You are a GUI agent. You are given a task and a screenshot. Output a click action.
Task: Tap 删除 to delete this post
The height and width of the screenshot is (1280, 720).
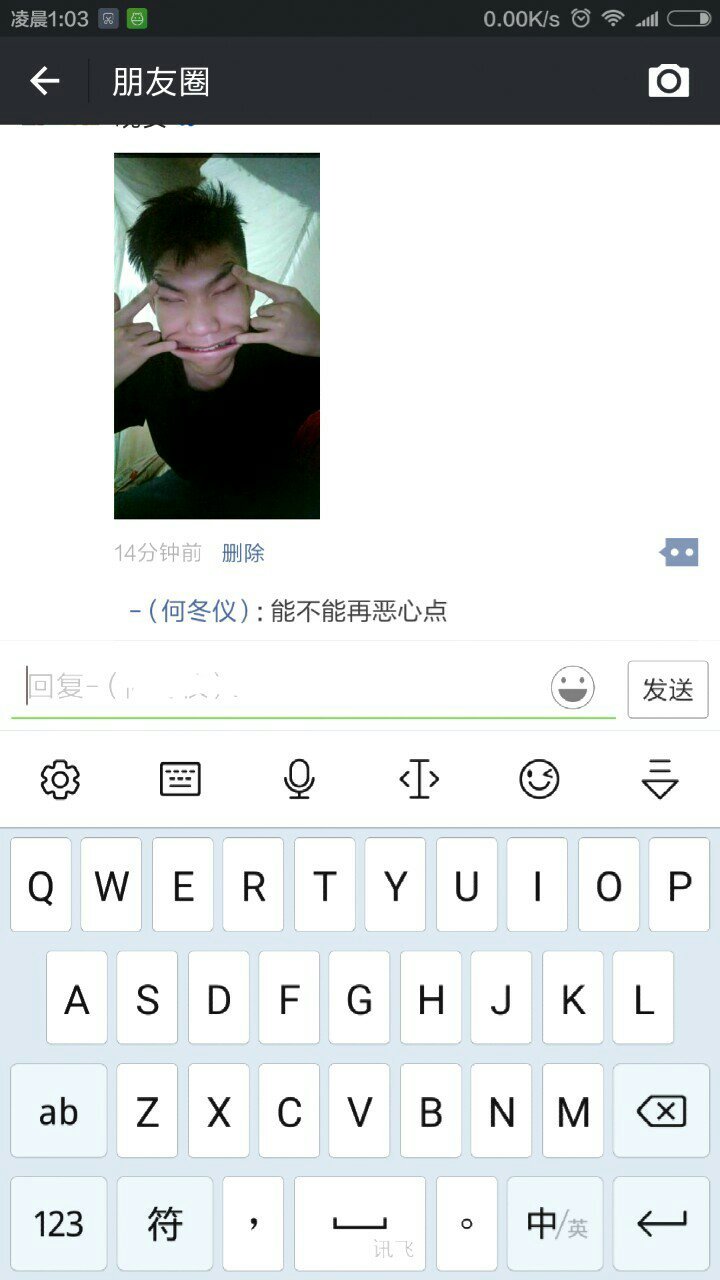(x=243, y=553)
